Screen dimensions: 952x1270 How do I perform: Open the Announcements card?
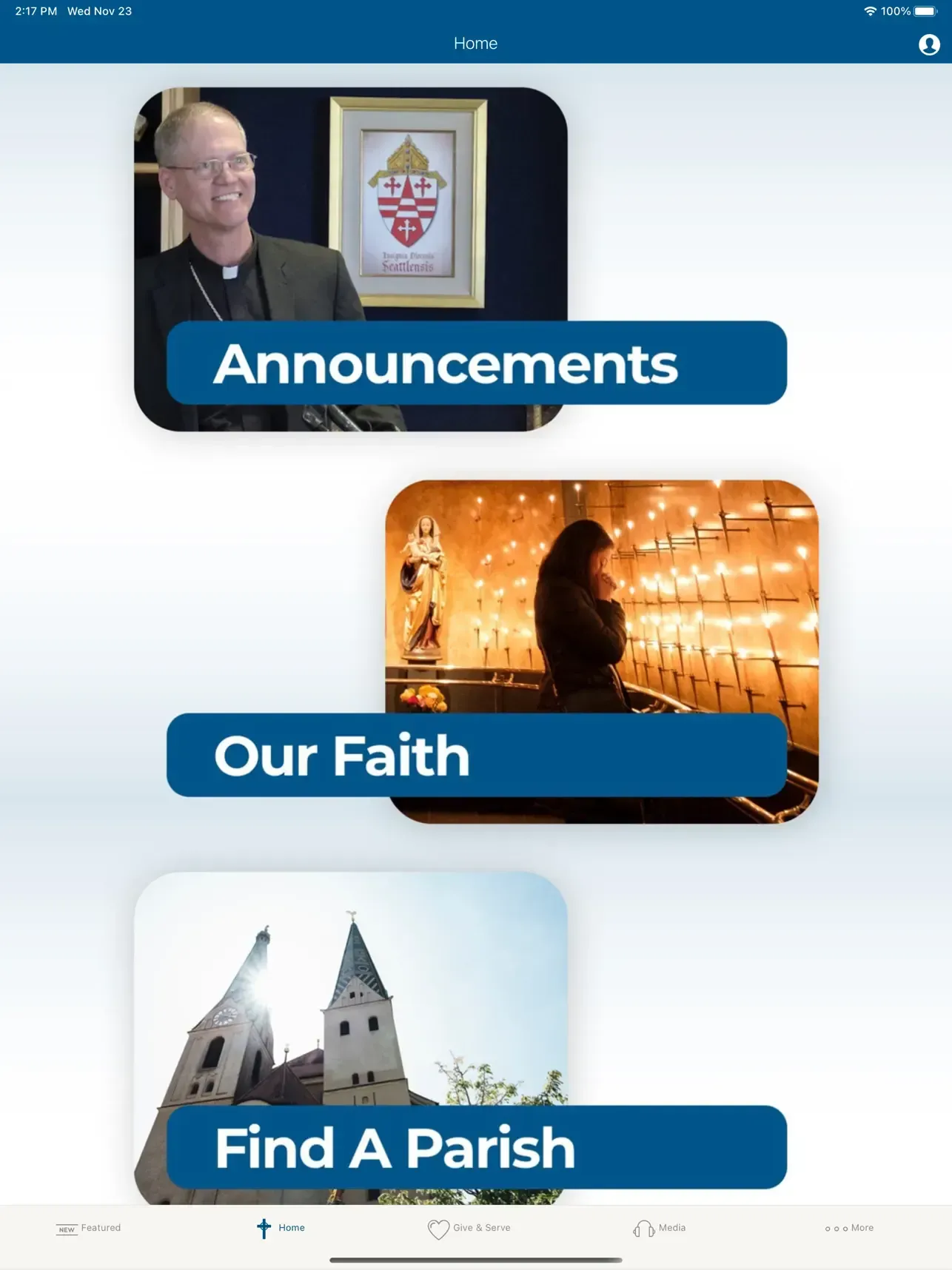click(460, 259)
